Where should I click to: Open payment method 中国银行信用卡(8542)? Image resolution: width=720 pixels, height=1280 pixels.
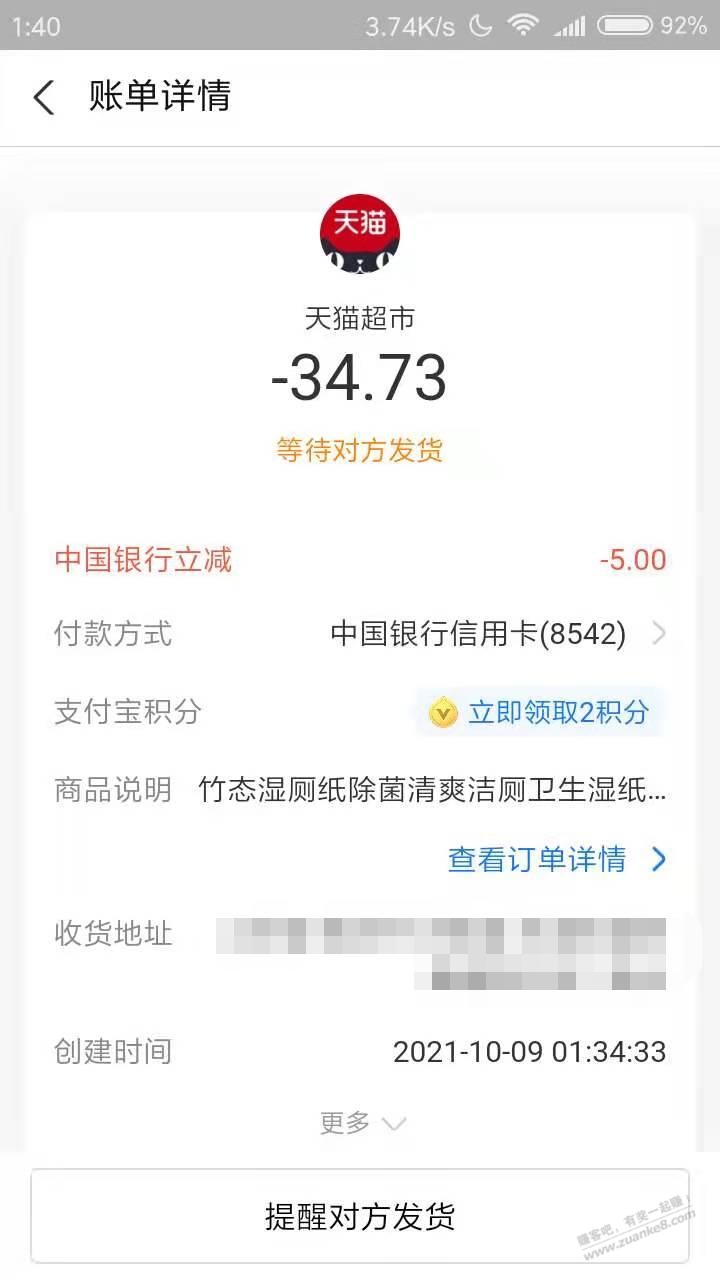(497, 634)
